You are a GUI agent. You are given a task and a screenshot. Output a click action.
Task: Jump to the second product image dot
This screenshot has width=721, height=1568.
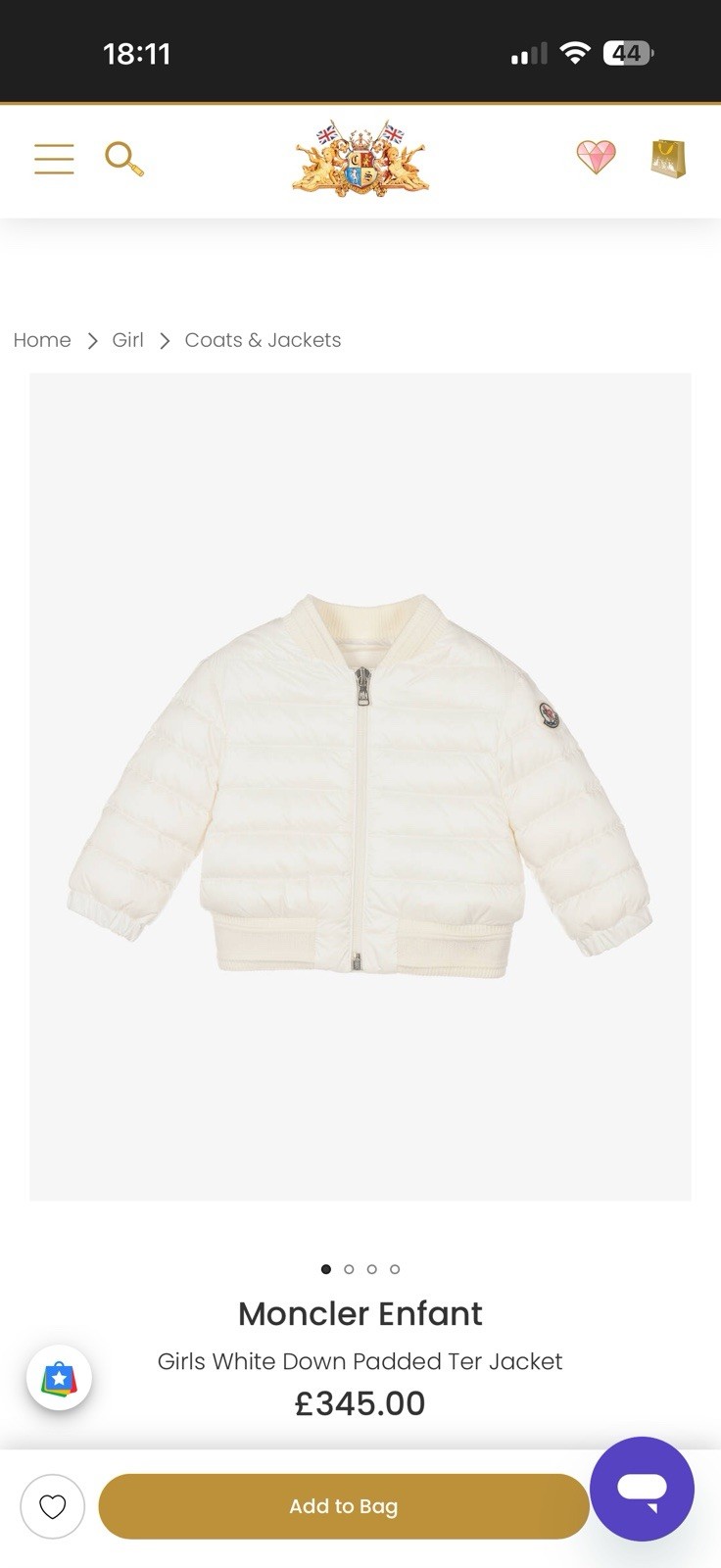click(349, 1269)
